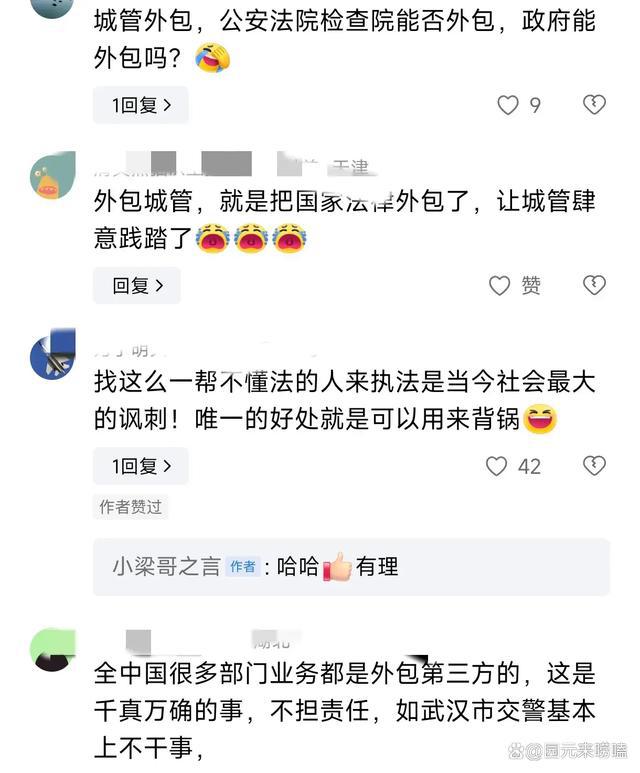Expand the 1 reply under the 城管外包 comment
Viewport: 640px width, 773px height.
[140, 105]
